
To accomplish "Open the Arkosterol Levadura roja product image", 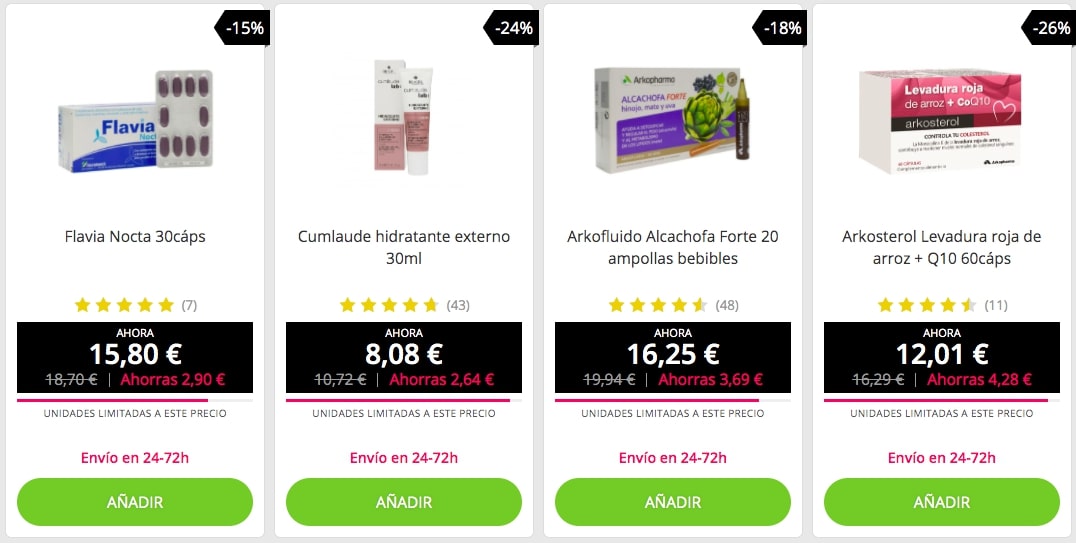I will 941,122.
